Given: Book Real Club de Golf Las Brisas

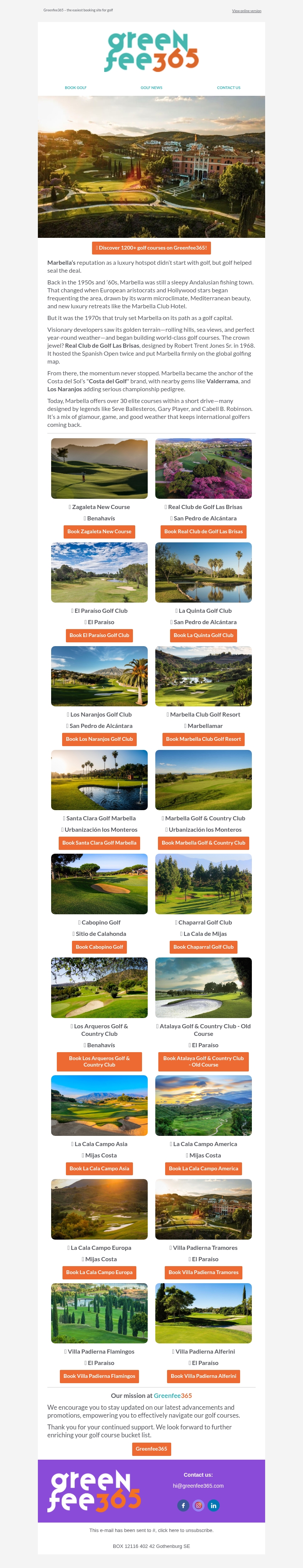Looking at the screenshot, I should click(203, 531).
